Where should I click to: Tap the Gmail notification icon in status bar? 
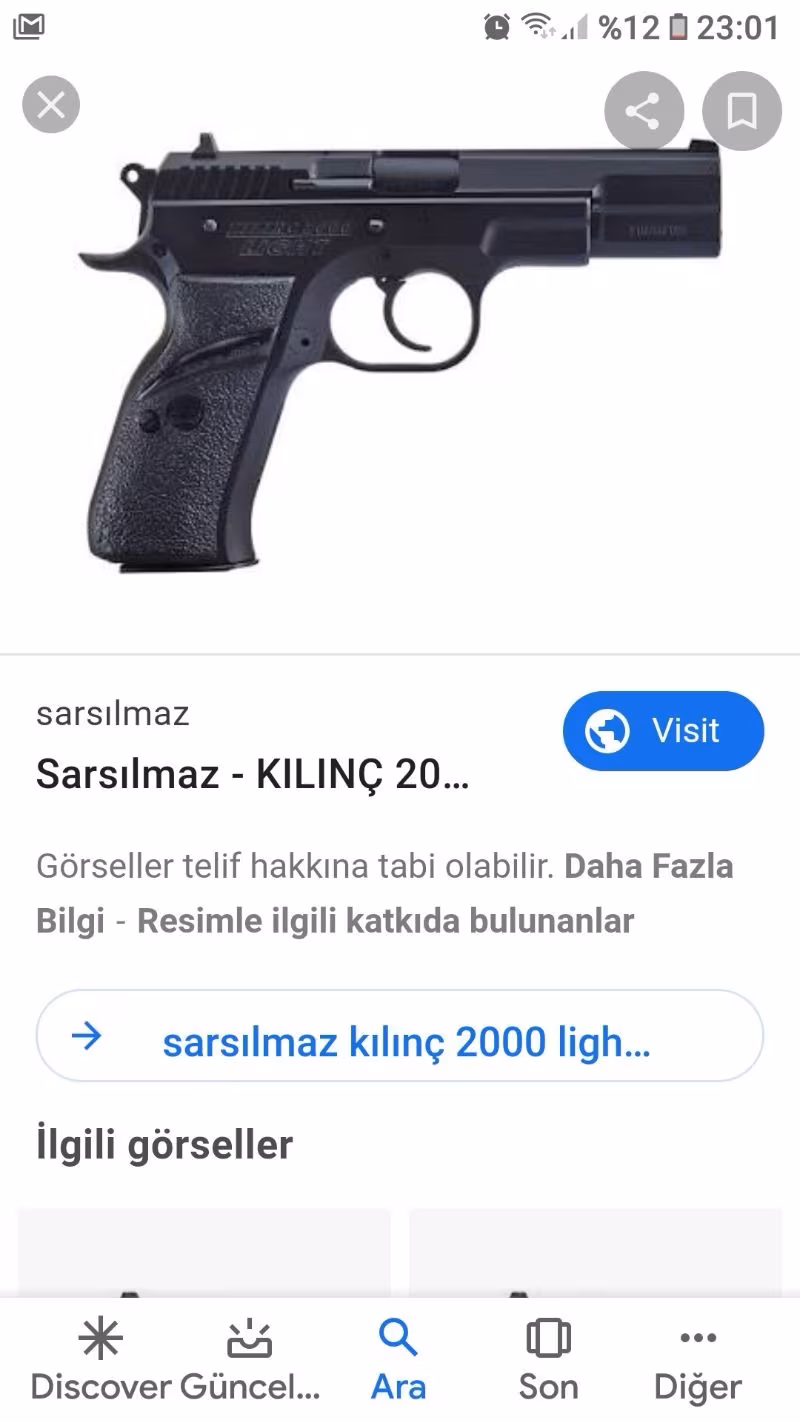click(29, 25)
